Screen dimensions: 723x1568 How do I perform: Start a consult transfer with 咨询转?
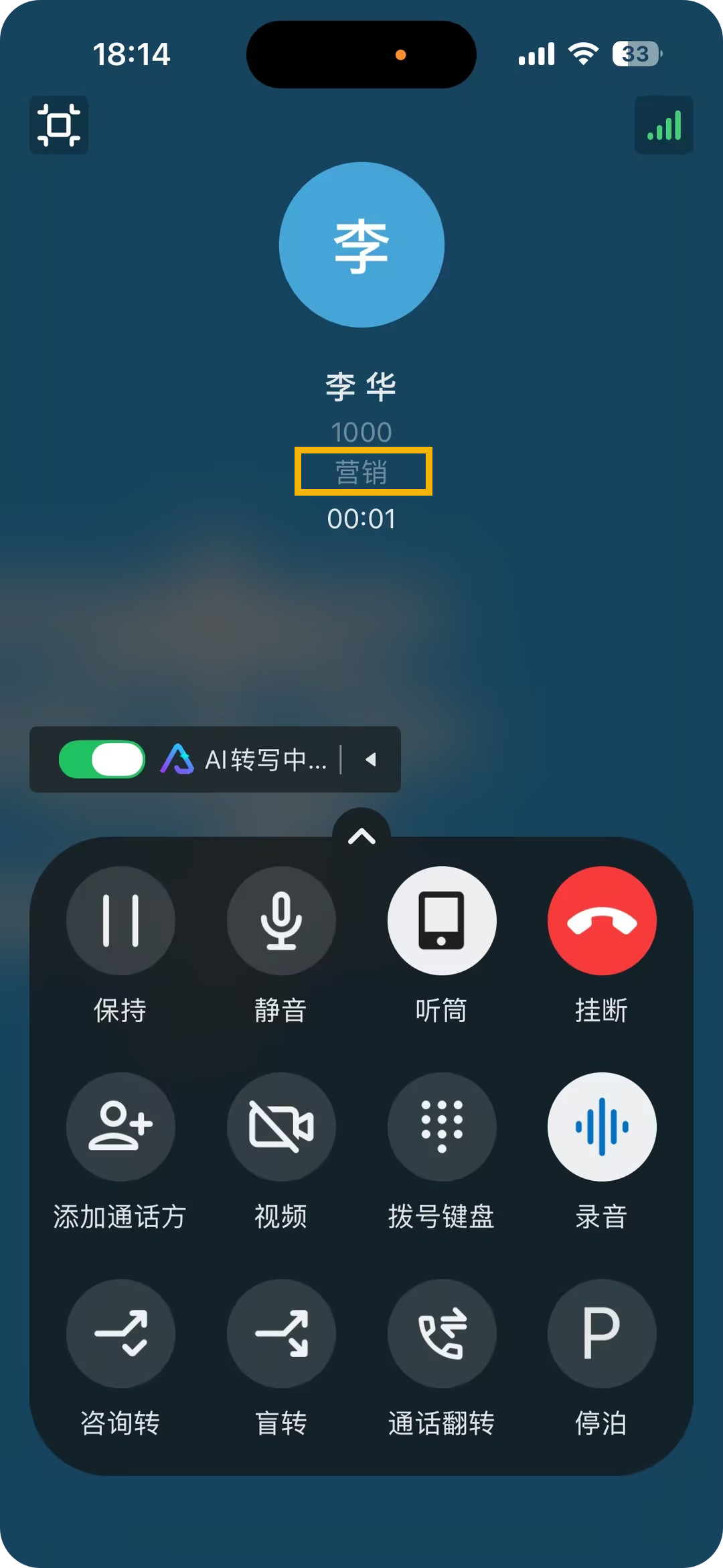pos(120,1333)
